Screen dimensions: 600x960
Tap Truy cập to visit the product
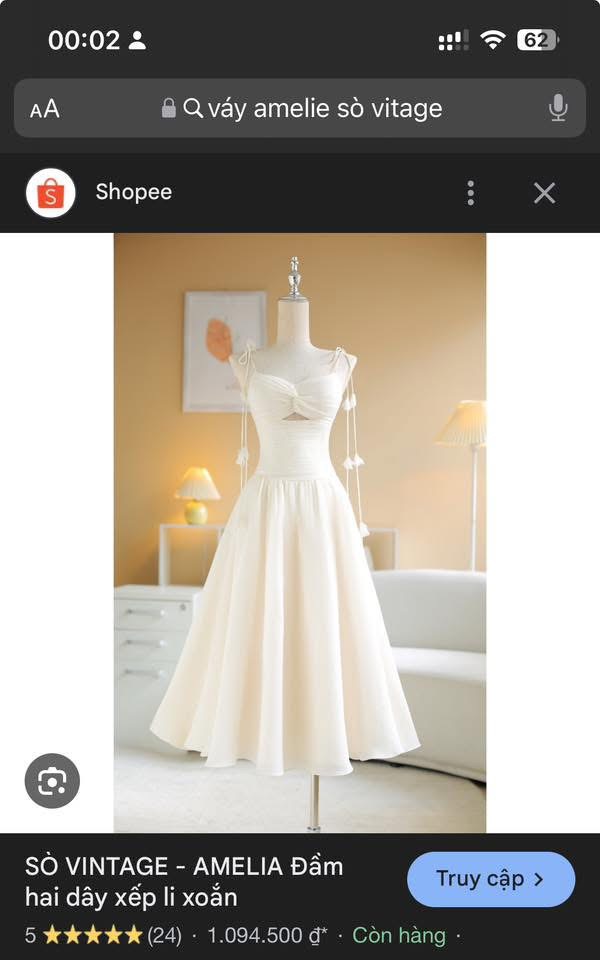tap(491, 879)
